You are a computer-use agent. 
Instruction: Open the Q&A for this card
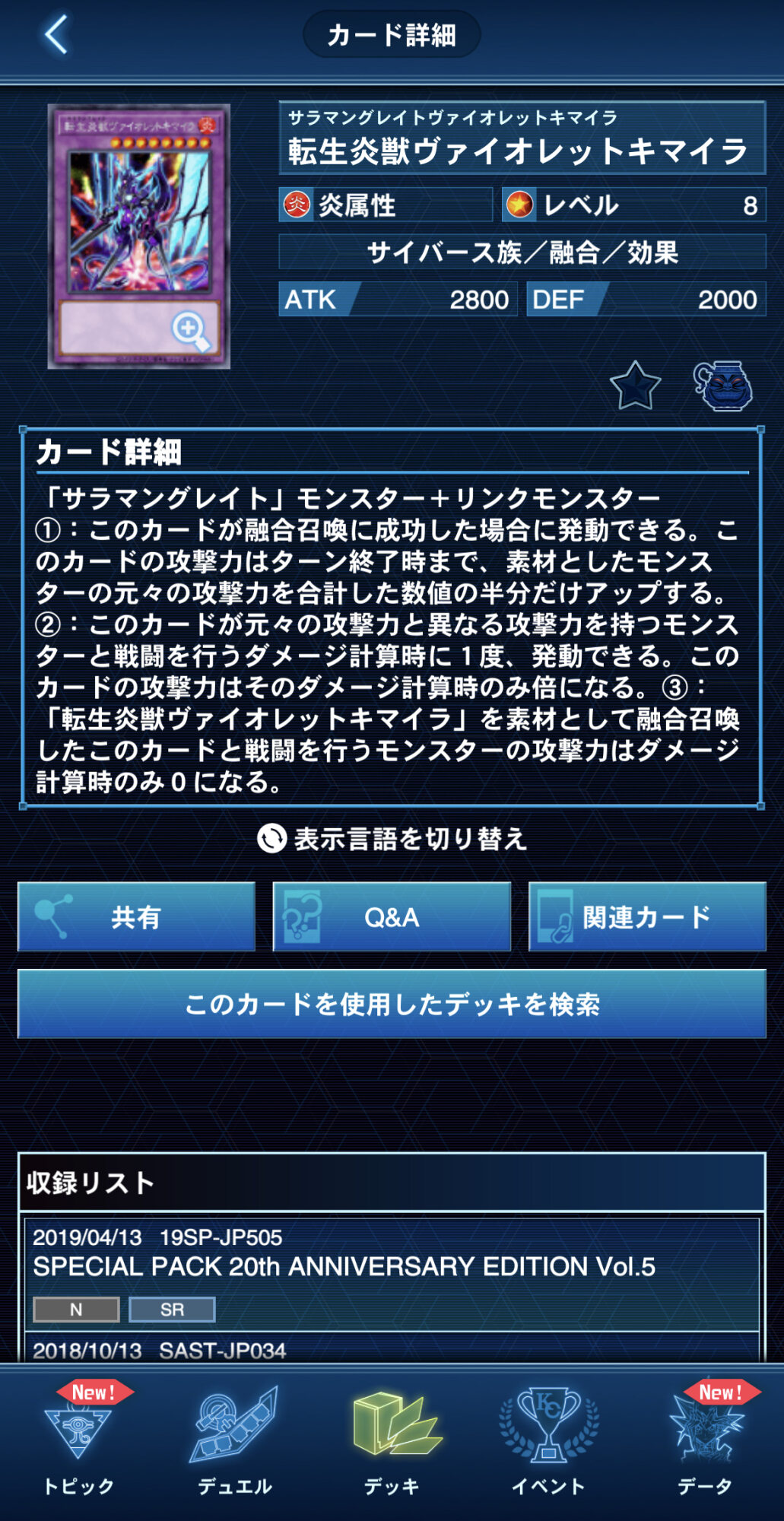click(392, 917)
